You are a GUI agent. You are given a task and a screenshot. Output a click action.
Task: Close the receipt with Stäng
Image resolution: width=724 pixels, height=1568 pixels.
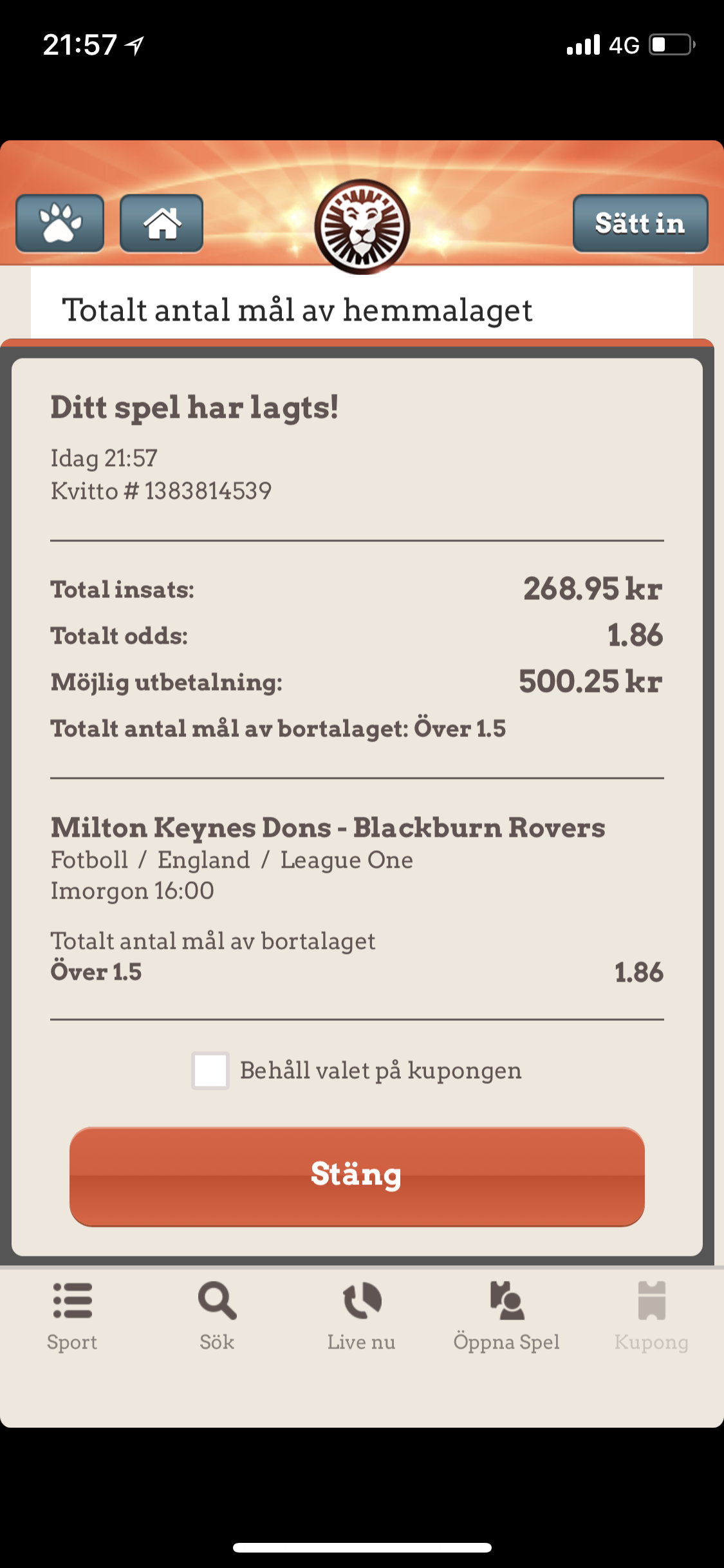coord(357,1177)
